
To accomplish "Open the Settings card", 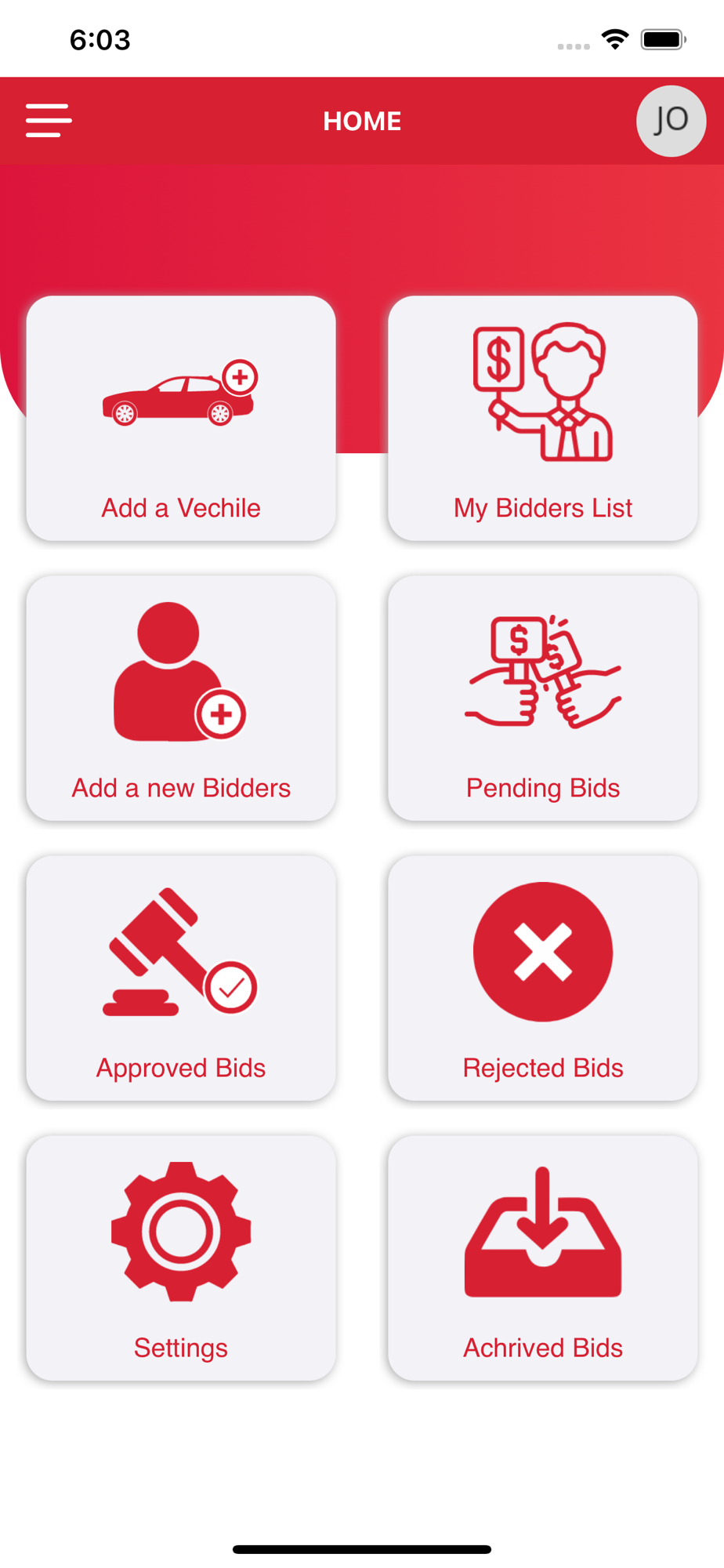I will (181, 1258).
